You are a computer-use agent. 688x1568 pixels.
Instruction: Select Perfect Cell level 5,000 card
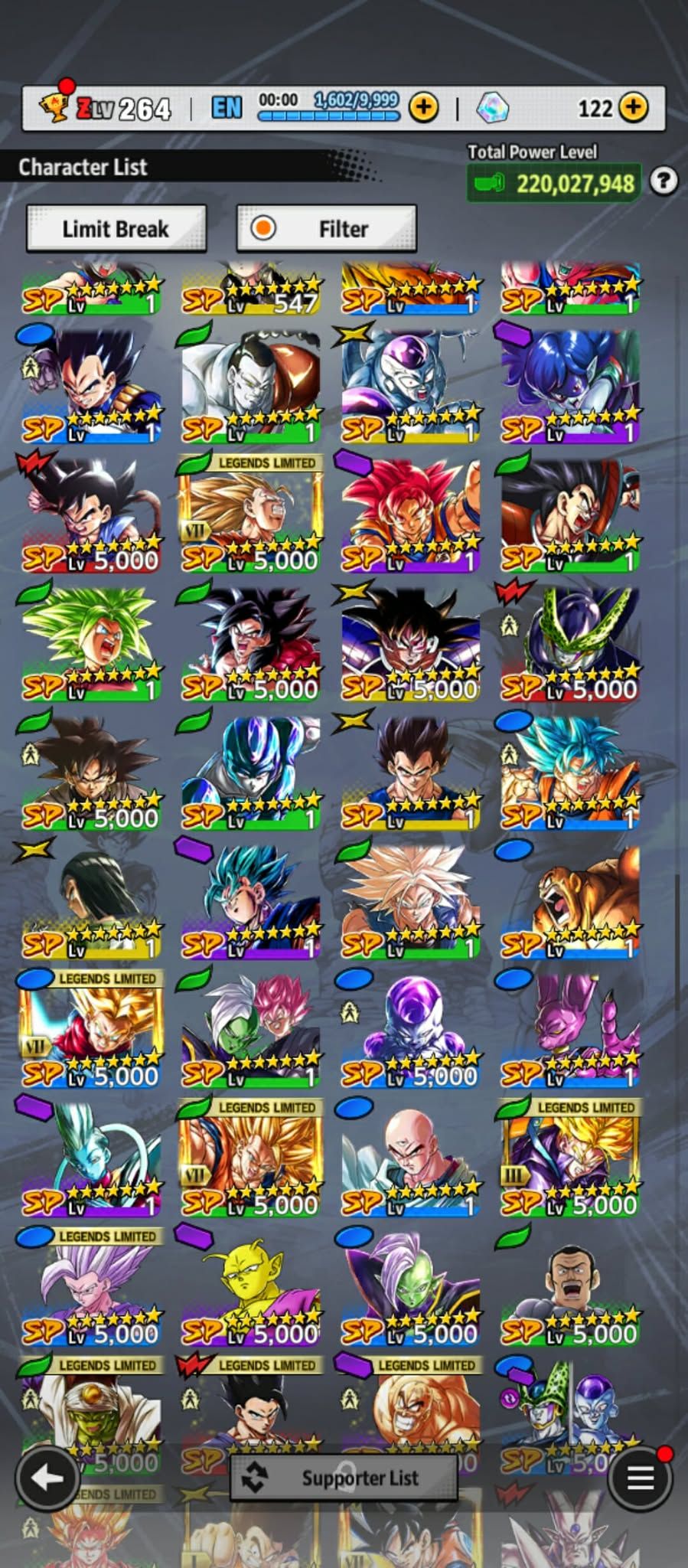(570, 643)
